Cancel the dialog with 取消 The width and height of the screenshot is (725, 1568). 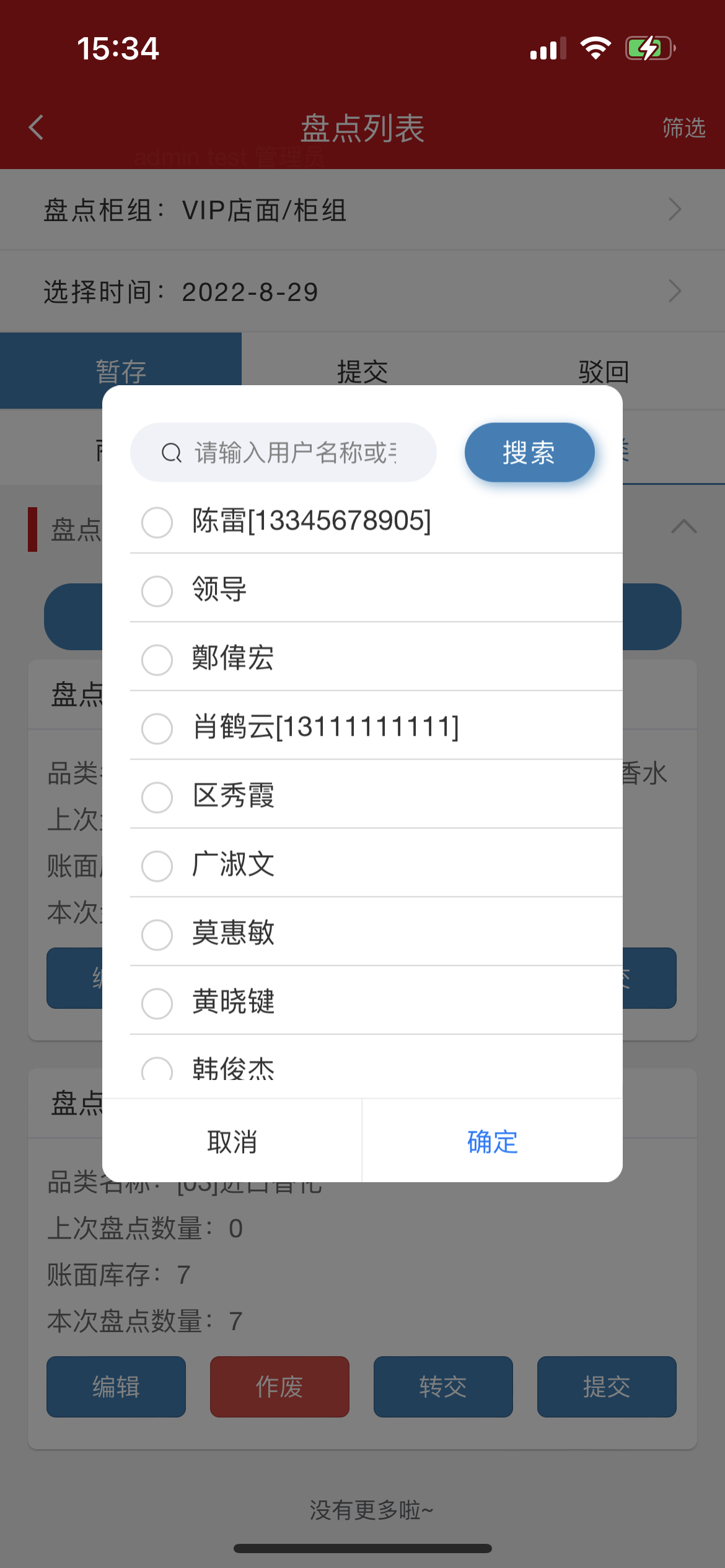click(232, 1141)
